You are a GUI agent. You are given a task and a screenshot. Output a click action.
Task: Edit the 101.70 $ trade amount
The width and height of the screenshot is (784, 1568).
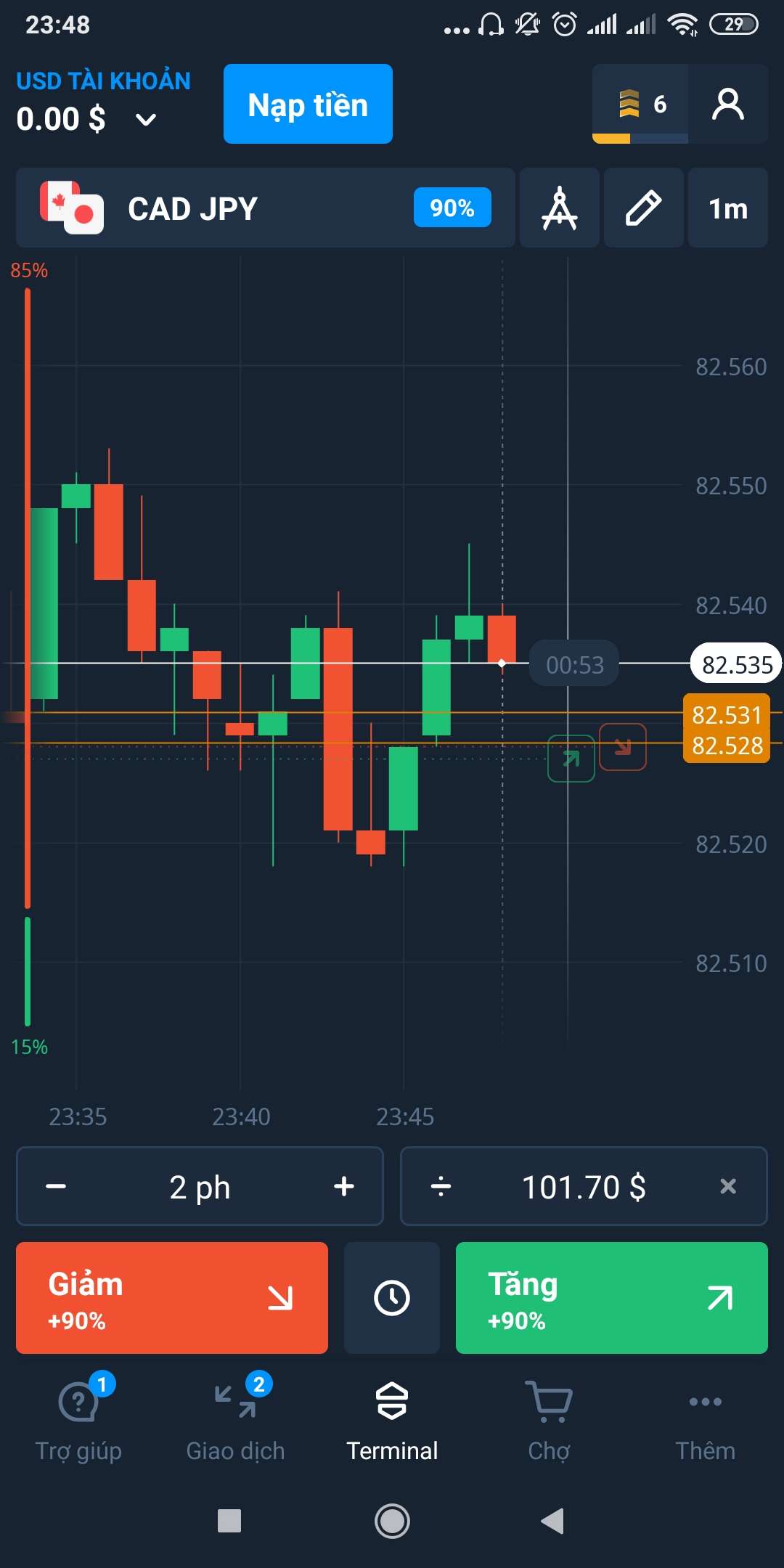click(x=584, y=1186)
